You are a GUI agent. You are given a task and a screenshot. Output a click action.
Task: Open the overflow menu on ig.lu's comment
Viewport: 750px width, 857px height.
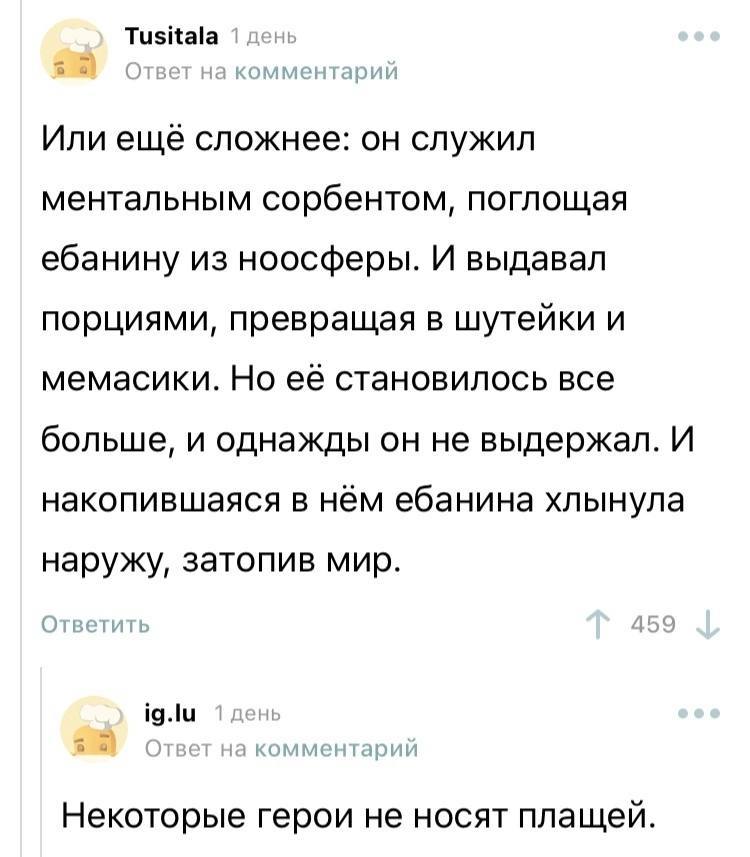699,714
